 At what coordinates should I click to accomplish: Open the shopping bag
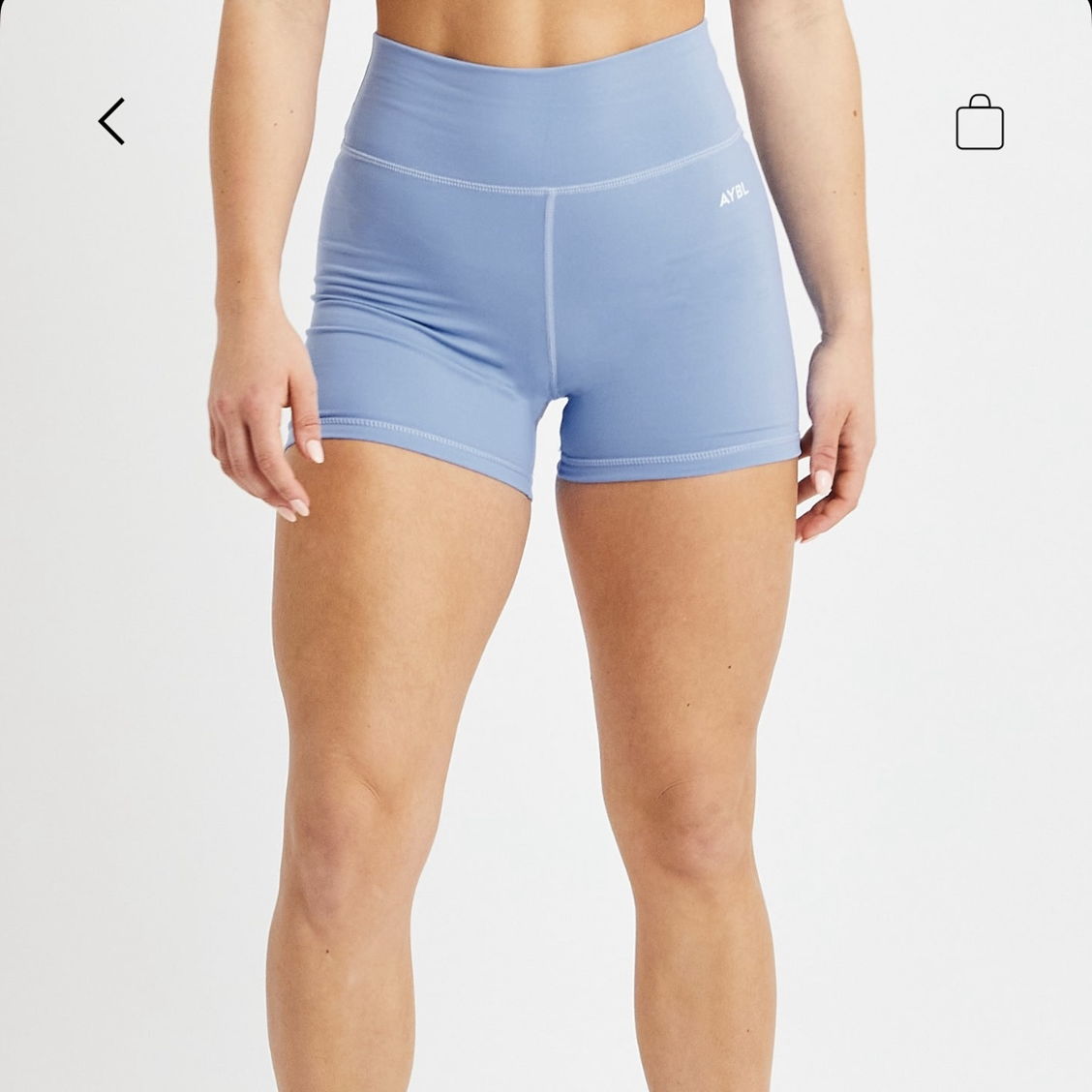click(x=980, y=123)
